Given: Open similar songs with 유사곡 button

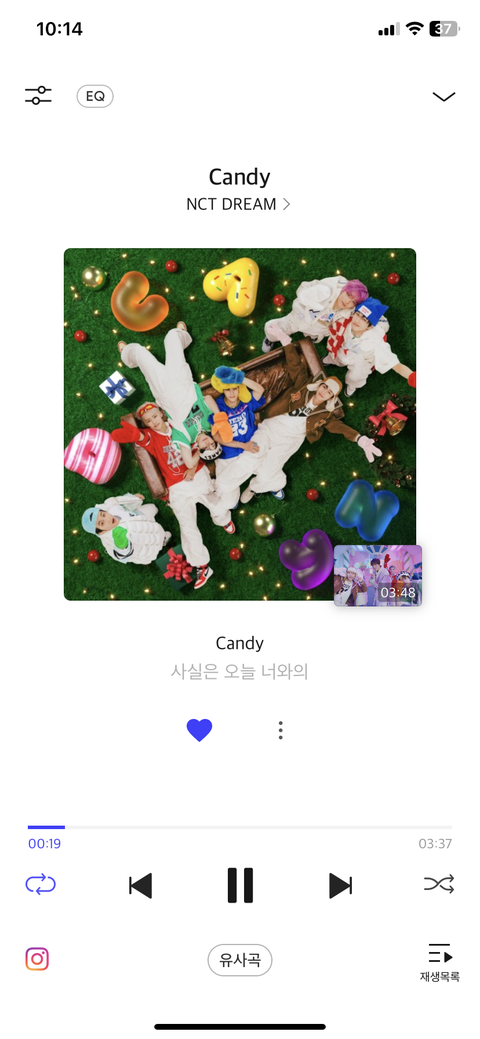Looking at the screenshot, I should click(240, 960).
